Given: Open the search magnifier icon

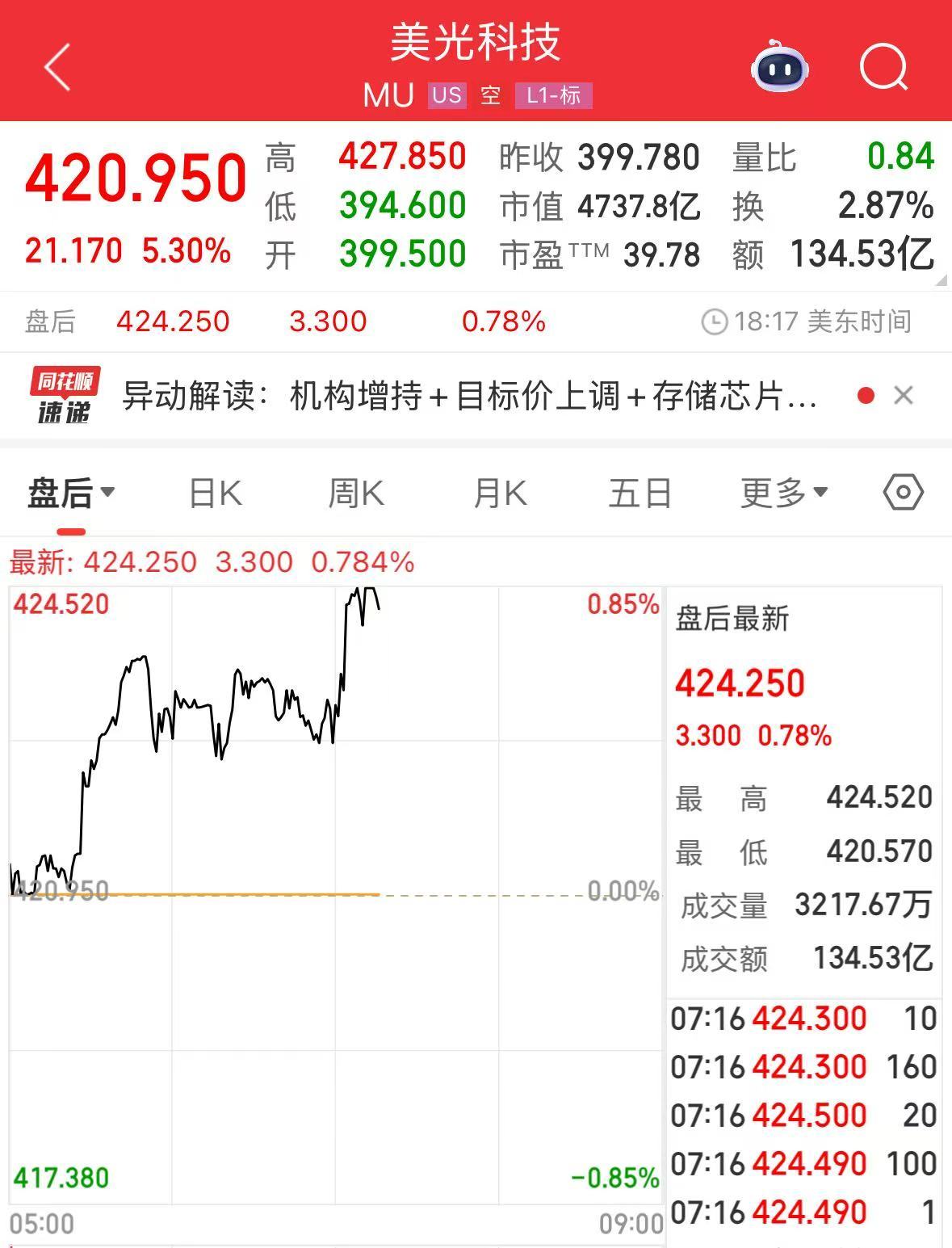Looking at the screenshot, I should pos(884,68).
